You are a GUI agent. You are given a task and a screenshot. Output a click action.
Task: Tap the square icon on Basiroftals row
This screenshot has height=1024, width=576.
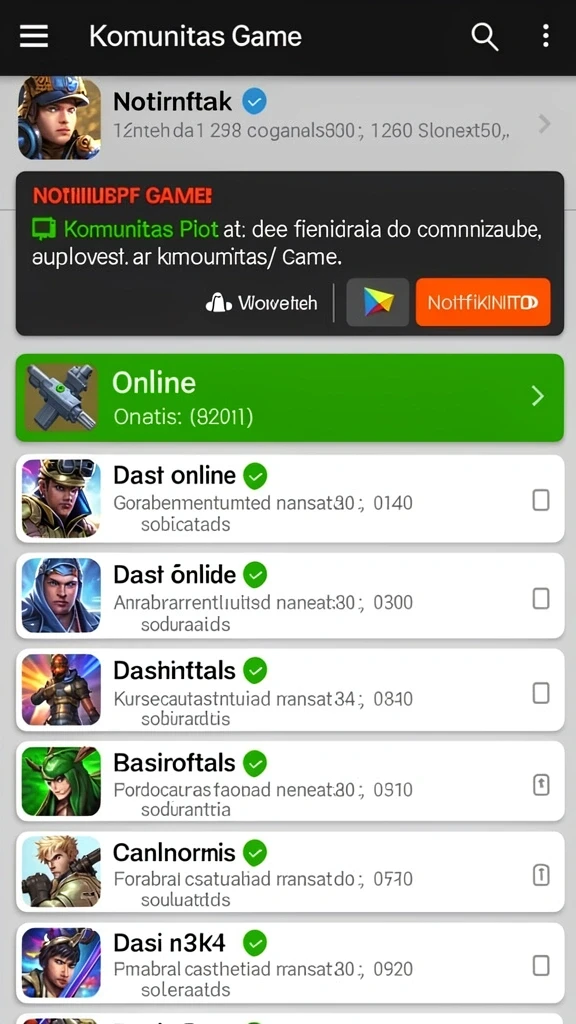click(541, 785)
